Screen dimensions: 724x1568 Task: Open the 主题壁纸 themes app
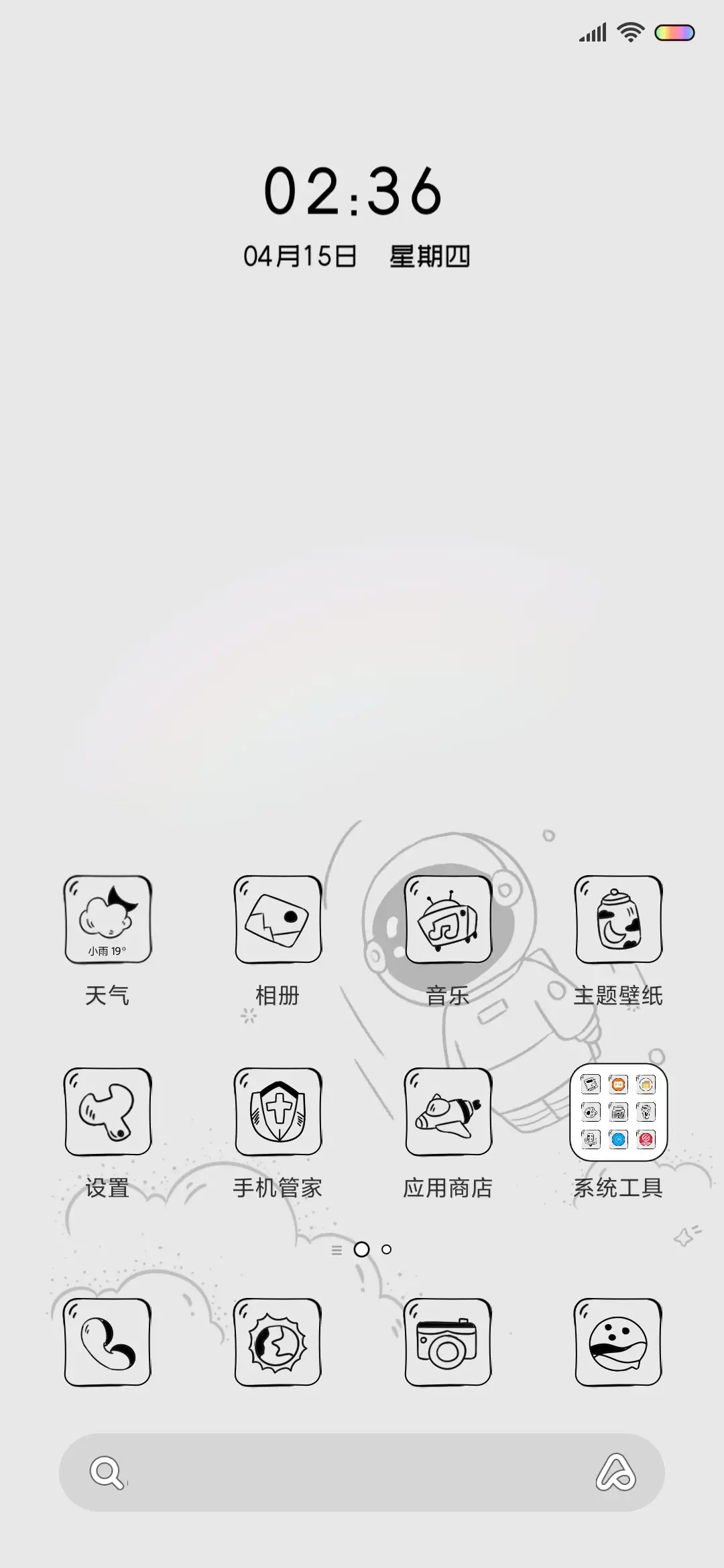(x=618, y=920)
